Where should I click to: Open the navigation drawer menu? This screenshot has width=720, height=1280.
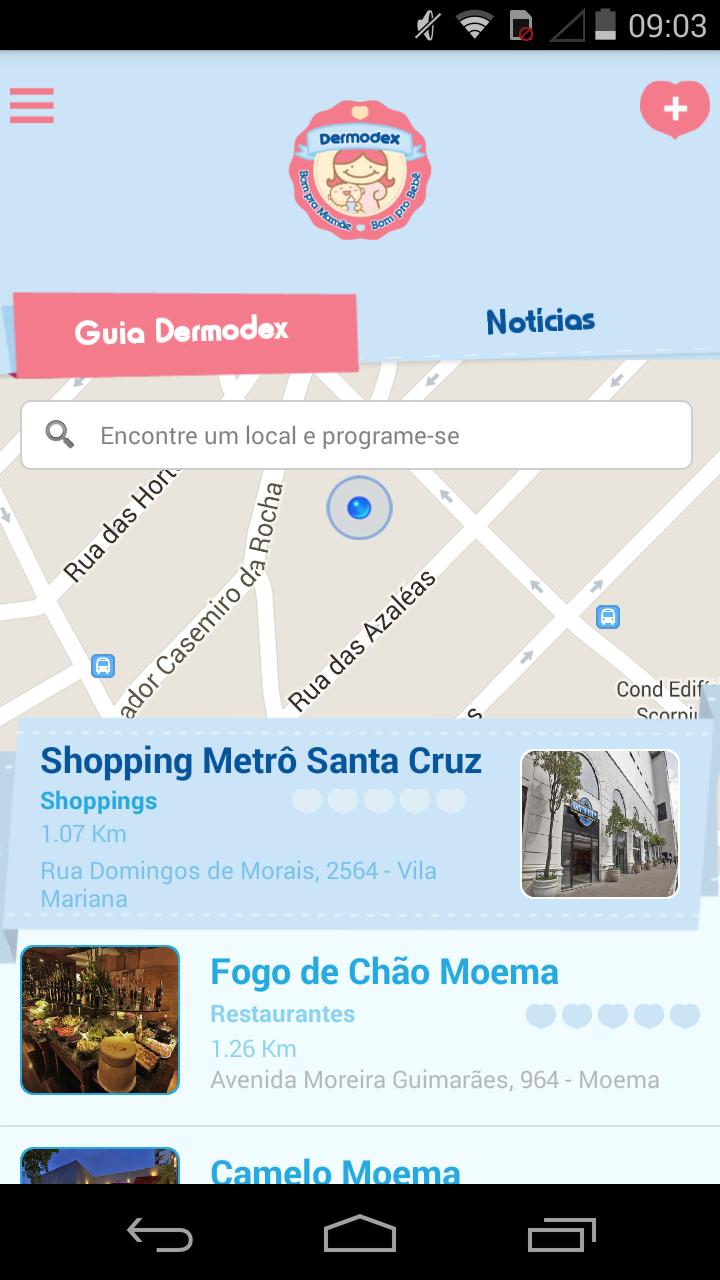tap(31, 105)
